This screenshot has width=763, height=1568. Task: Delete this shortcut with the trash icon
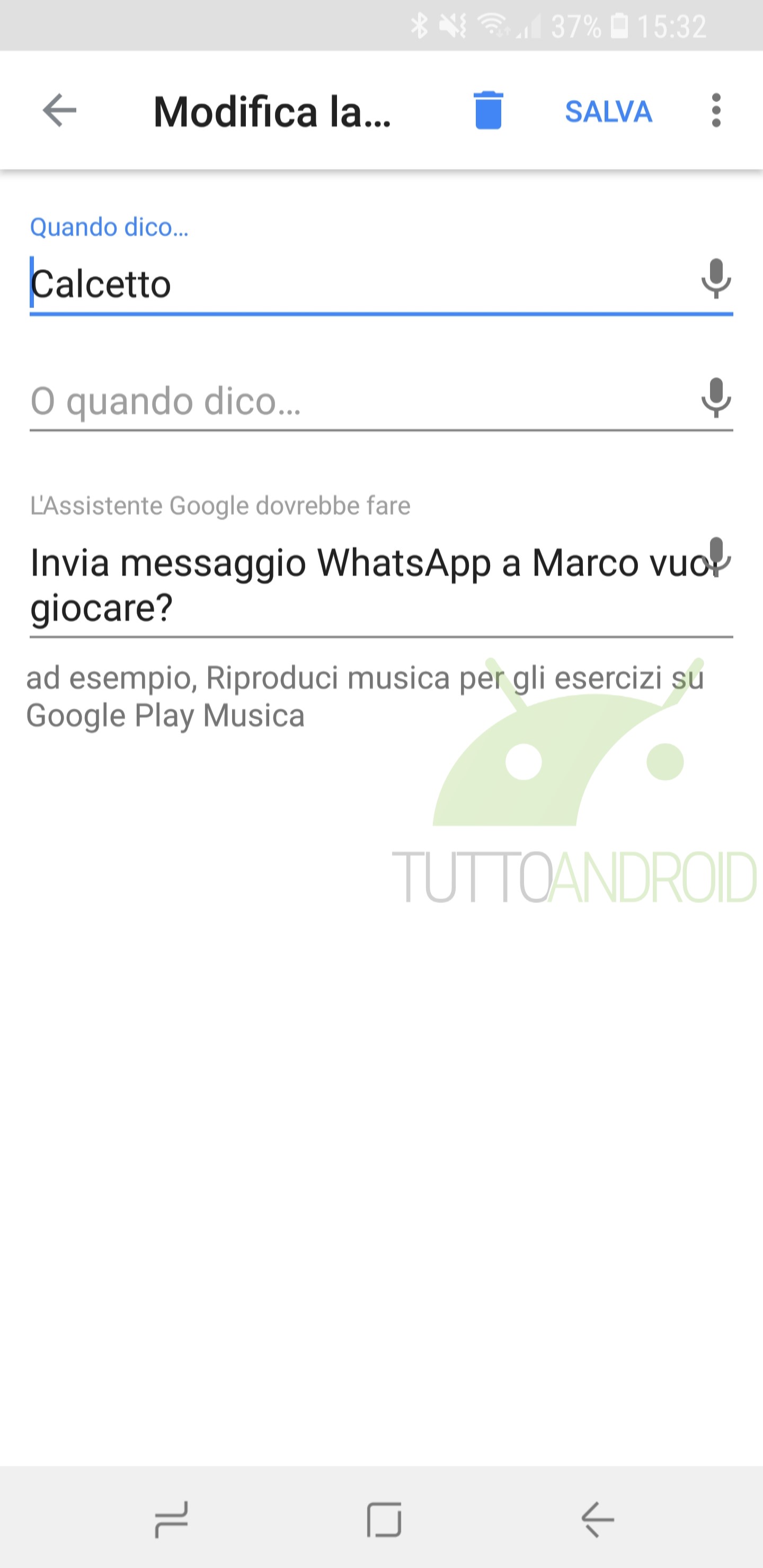(488, 111)
